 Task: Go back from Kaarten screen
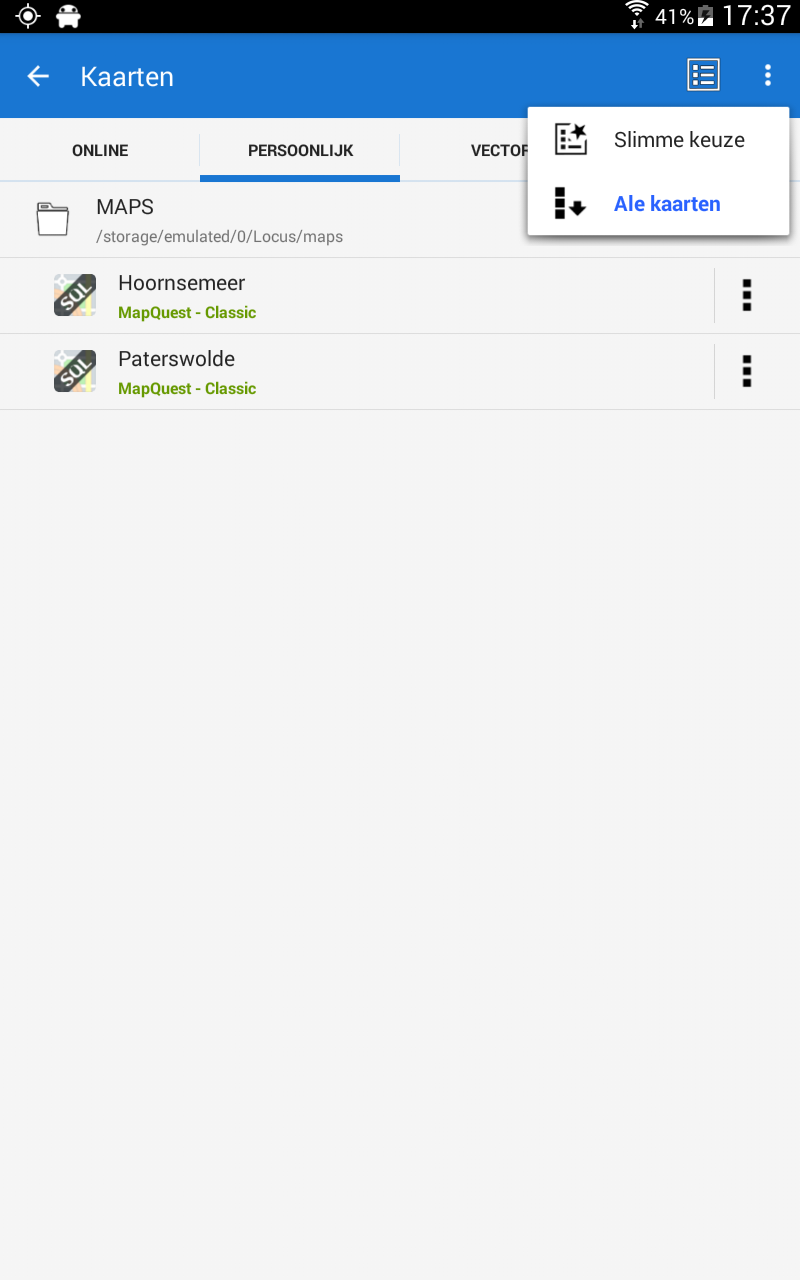(x=38, y=76)
